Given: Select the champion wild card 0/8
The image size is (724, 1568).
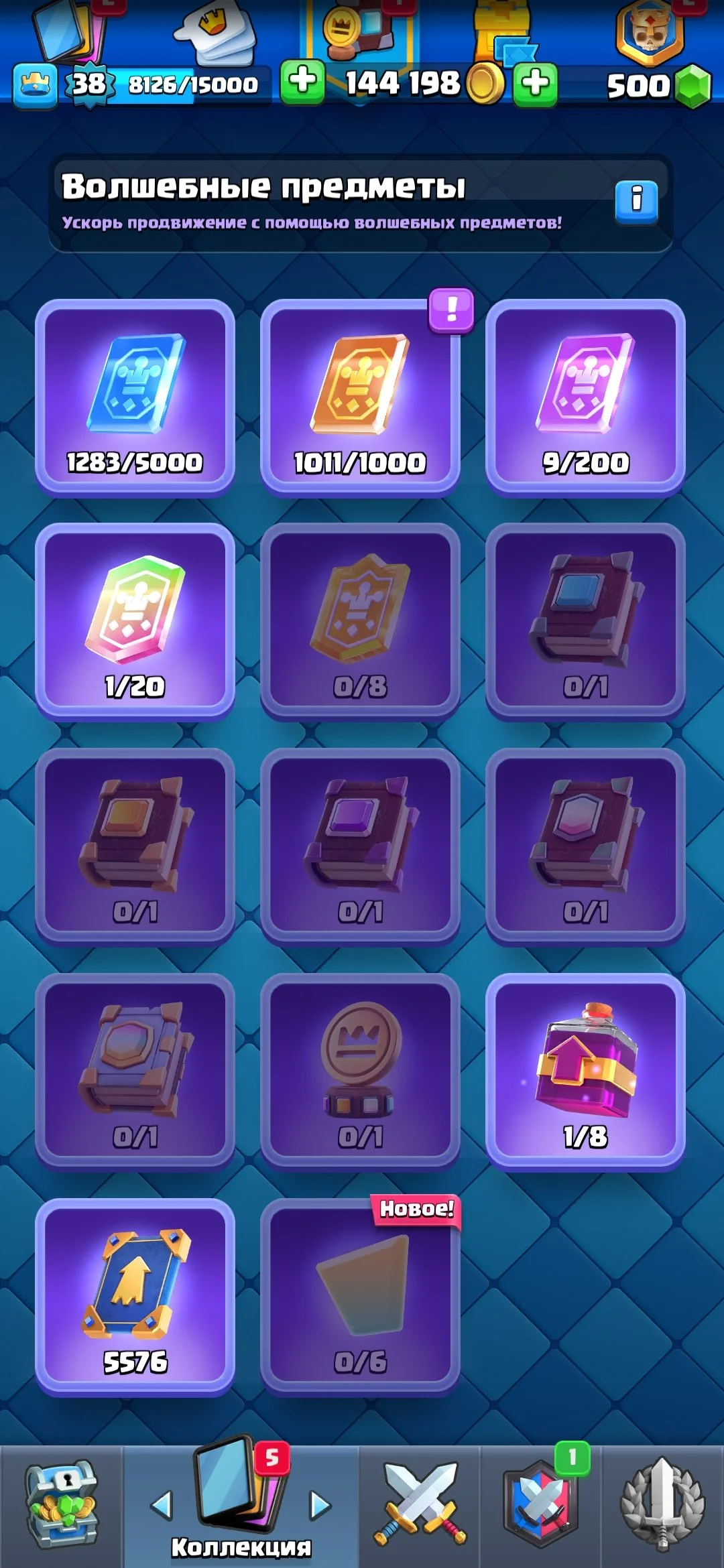Looking at the screenshot, I should click(360, 620).
